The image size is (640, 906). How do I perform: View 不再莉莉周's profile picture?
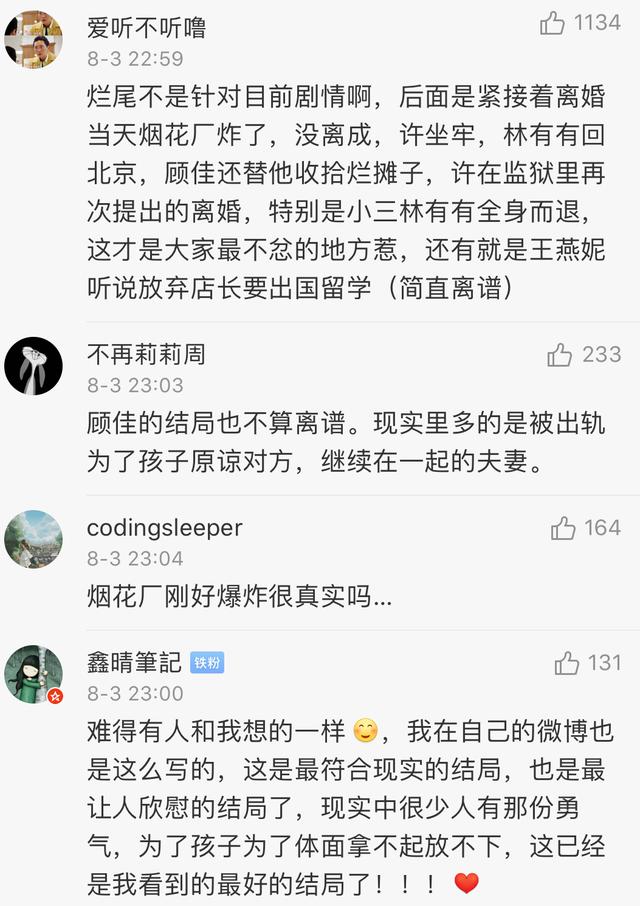(x=33, y=366)
